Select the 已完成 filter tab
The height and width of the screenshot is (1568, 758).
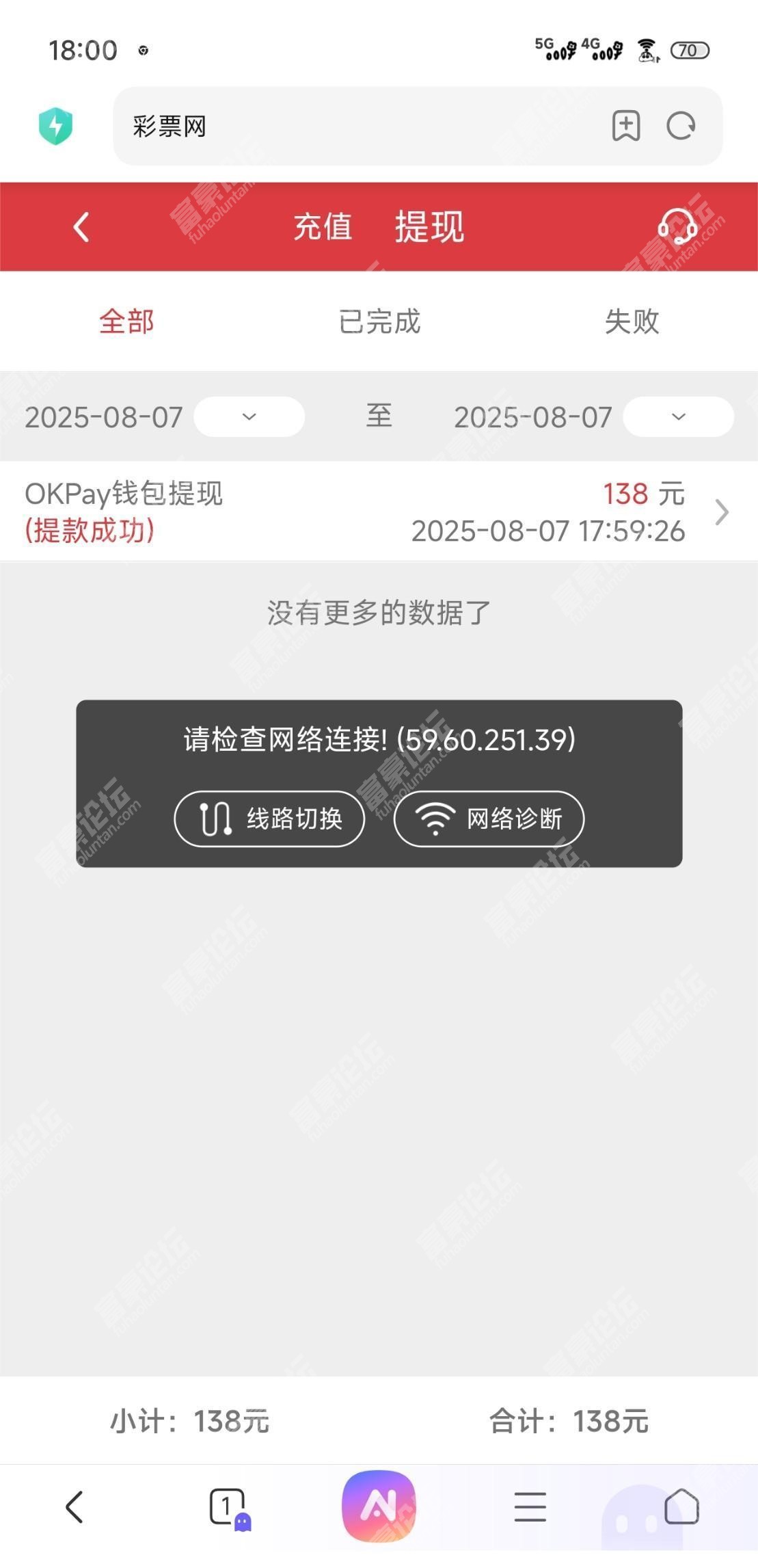click(x=379, y=321)
